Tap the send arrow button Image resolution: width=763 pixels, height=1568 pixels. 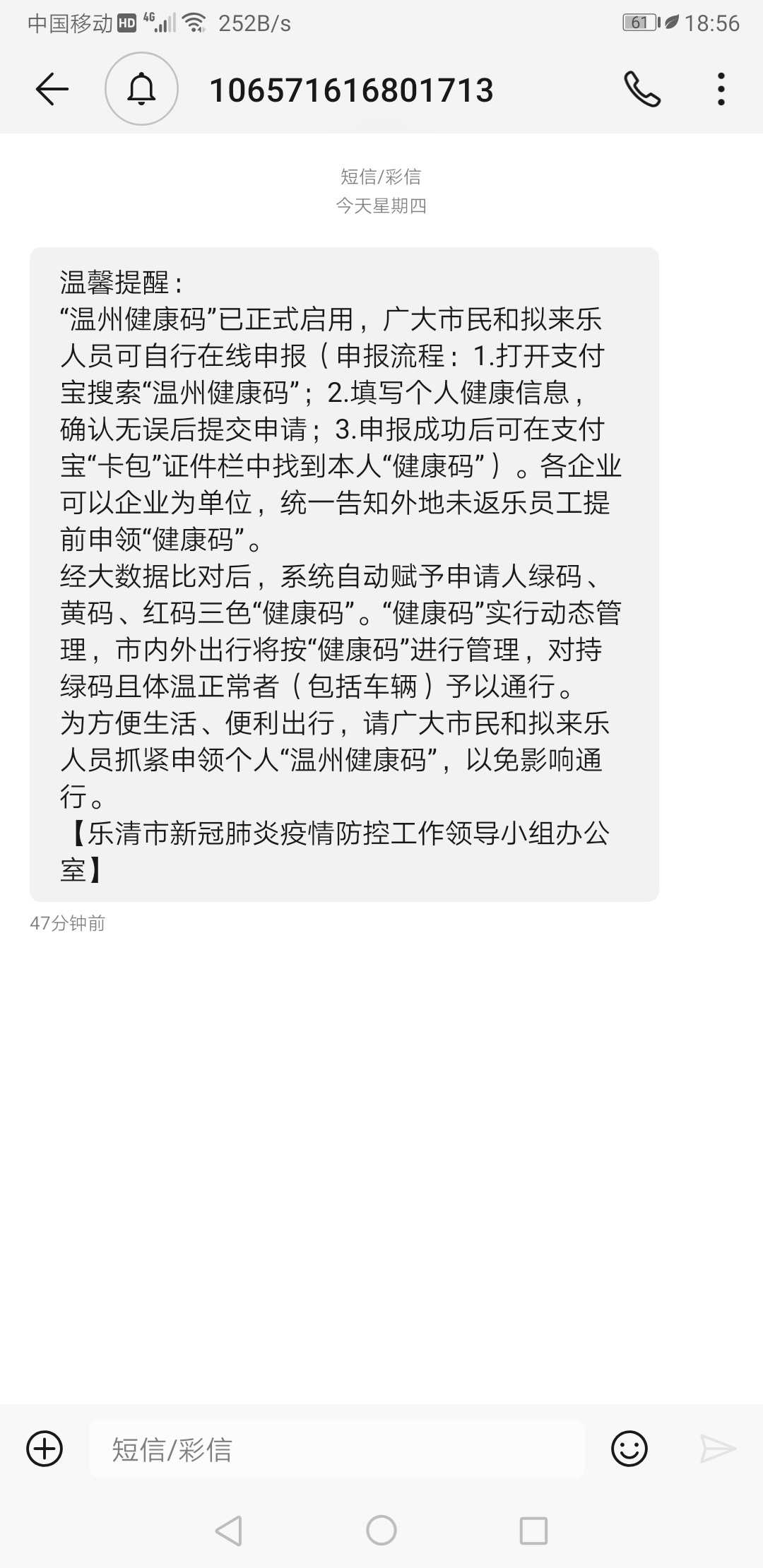[718, 1449]
